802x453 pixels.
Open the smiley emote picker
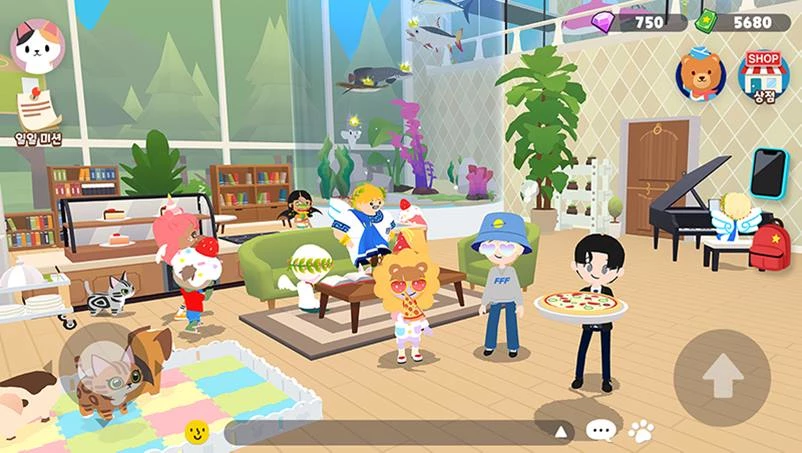point(197,432)
